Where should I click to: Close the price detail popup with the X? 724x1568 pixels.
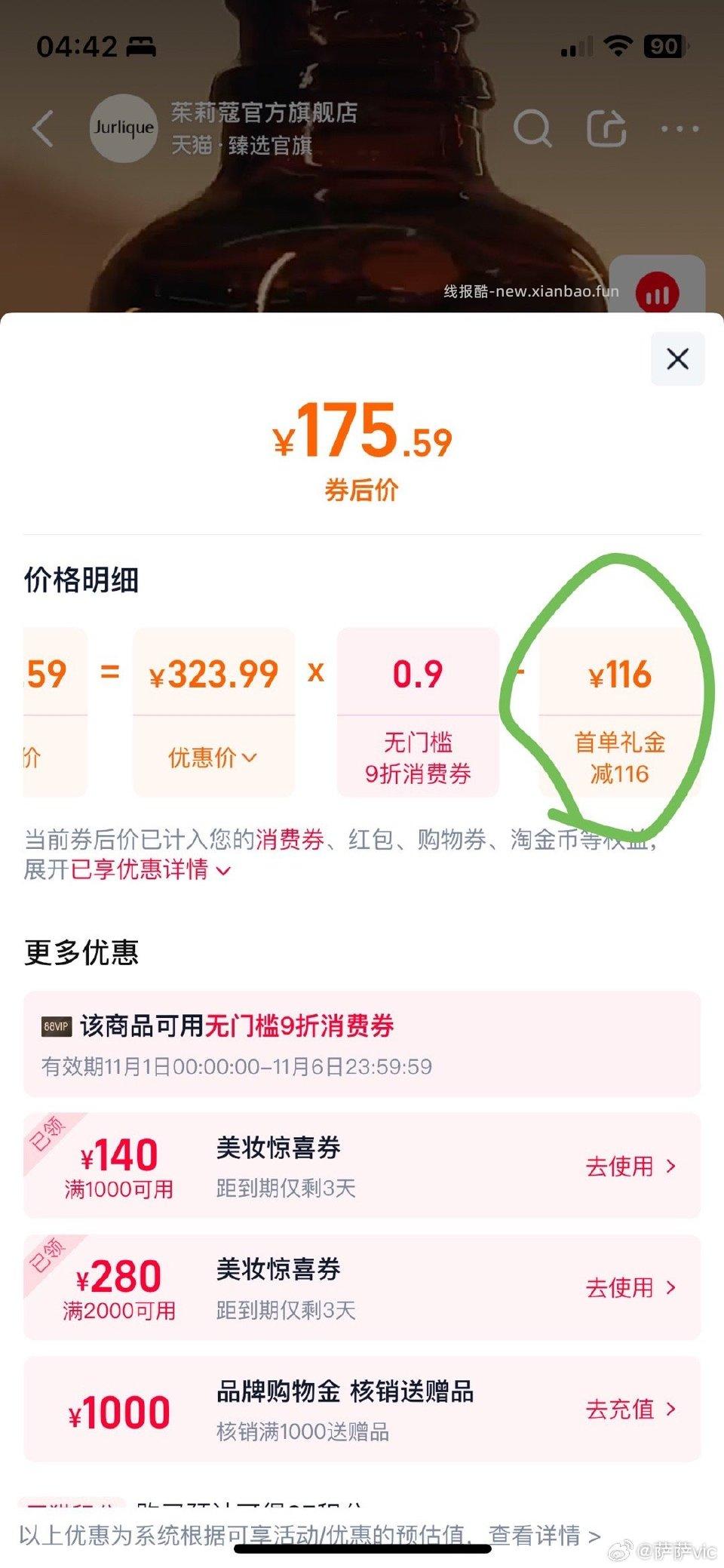677,359
